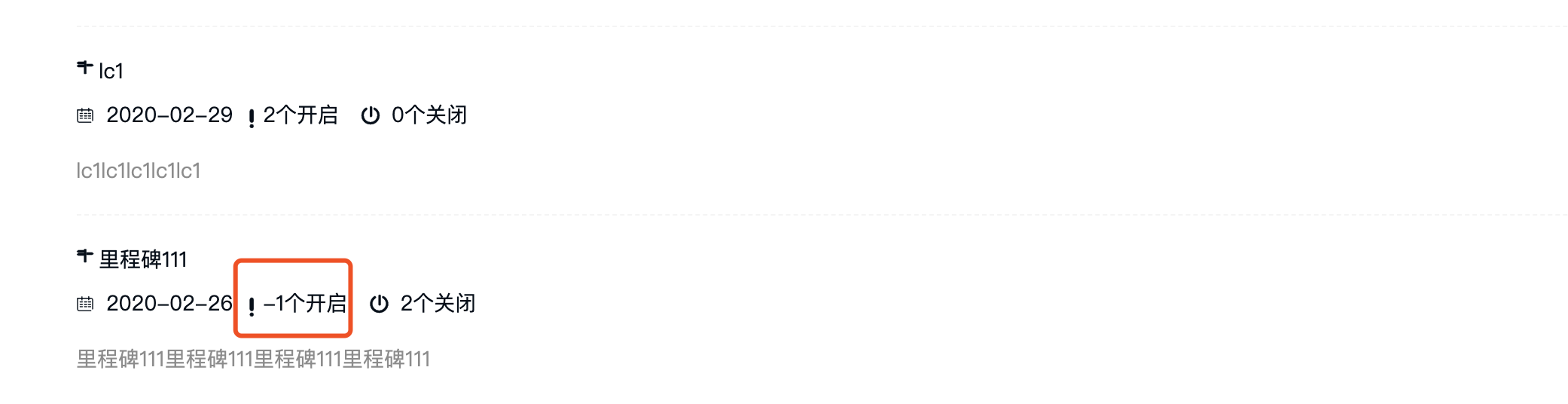Screen dimensions: 1568x404
Task: View the -1个开启 issues of 里程碑111
Action: pos(304,304)
